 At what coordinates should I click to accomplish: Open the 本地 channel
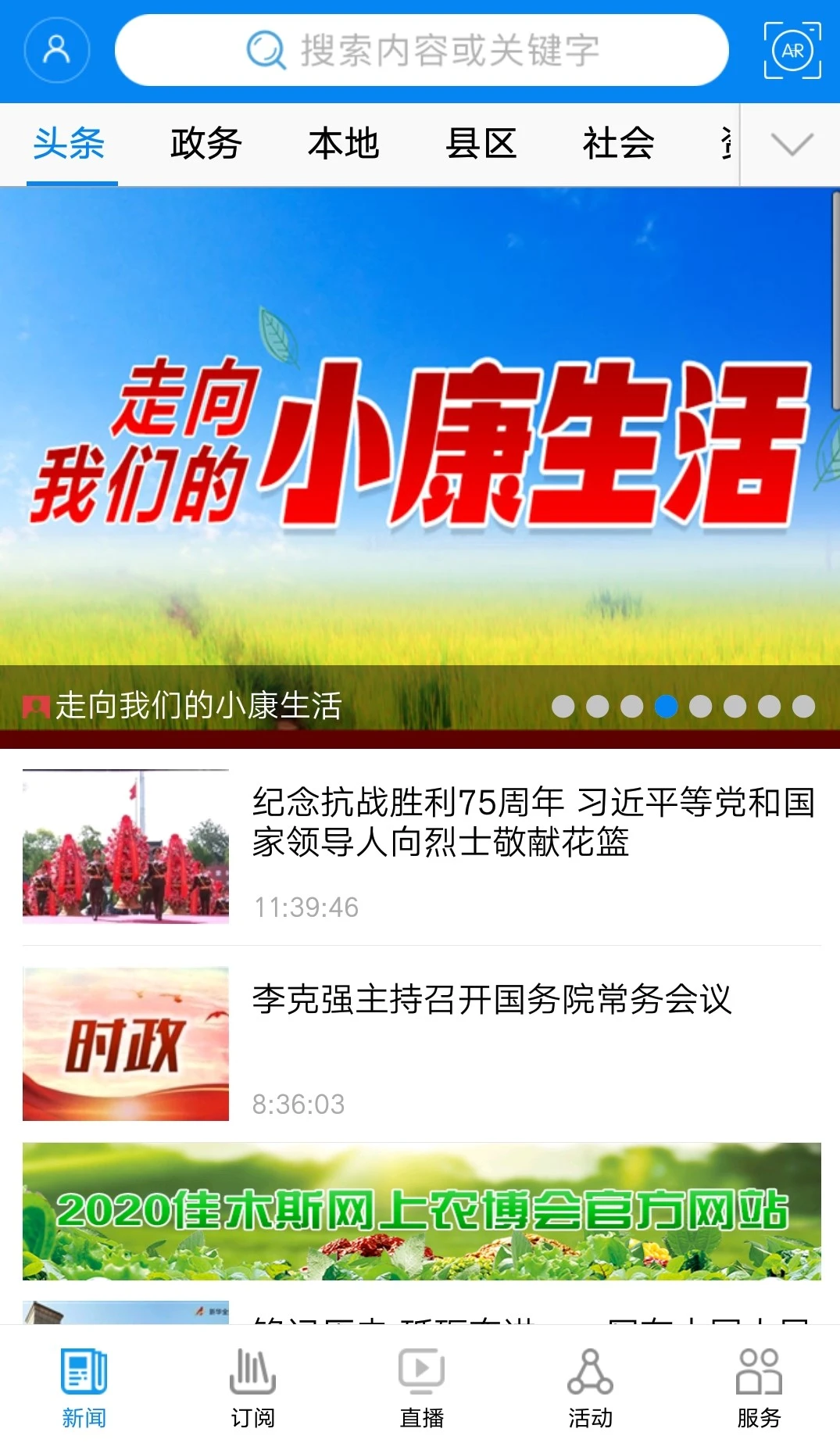pos(343,144)
